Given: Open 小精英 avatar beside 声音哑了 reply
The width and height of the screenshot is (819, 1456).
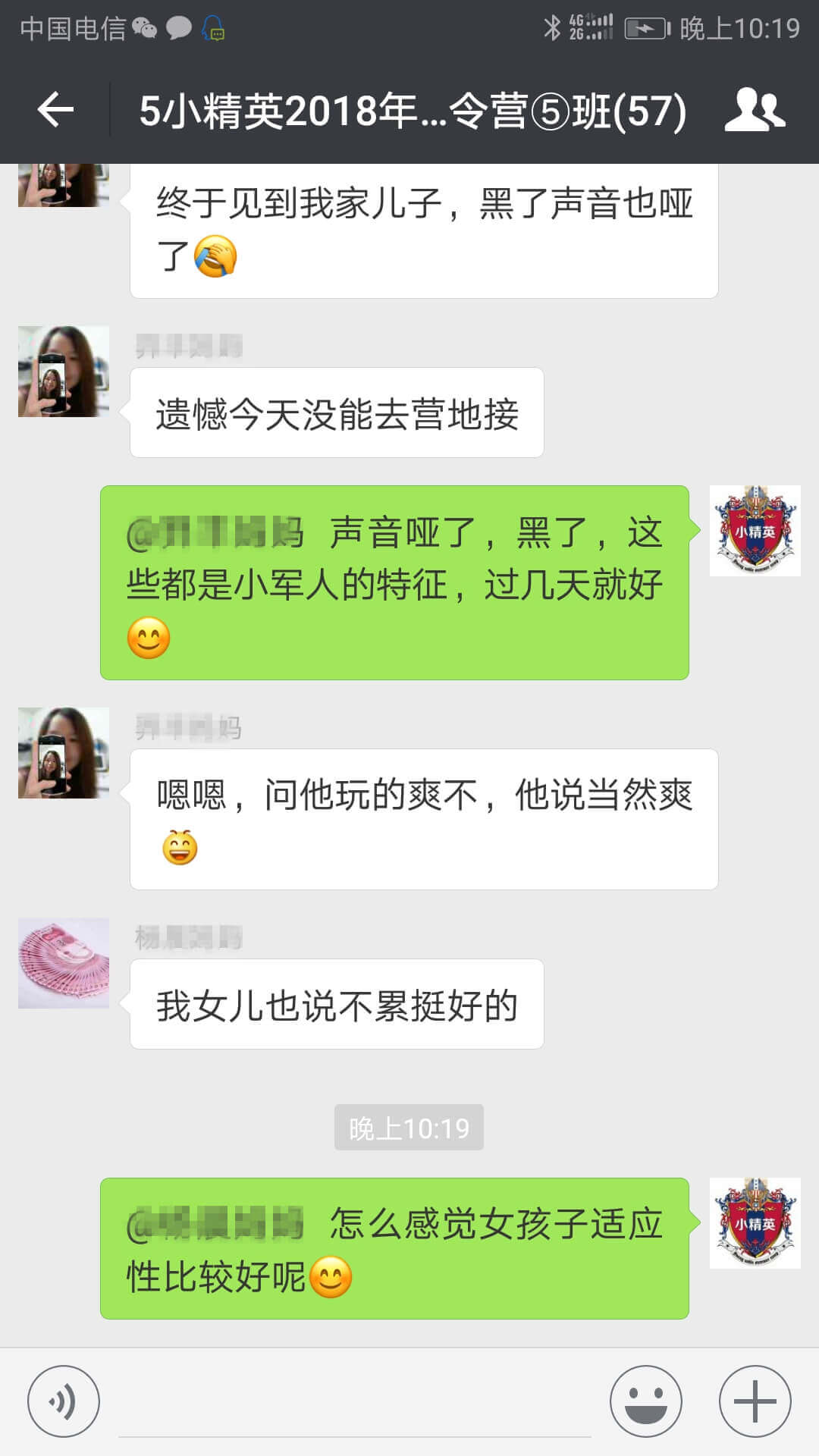Looking at the screenshot, I should pyautogui.click(x=755, y=531).
